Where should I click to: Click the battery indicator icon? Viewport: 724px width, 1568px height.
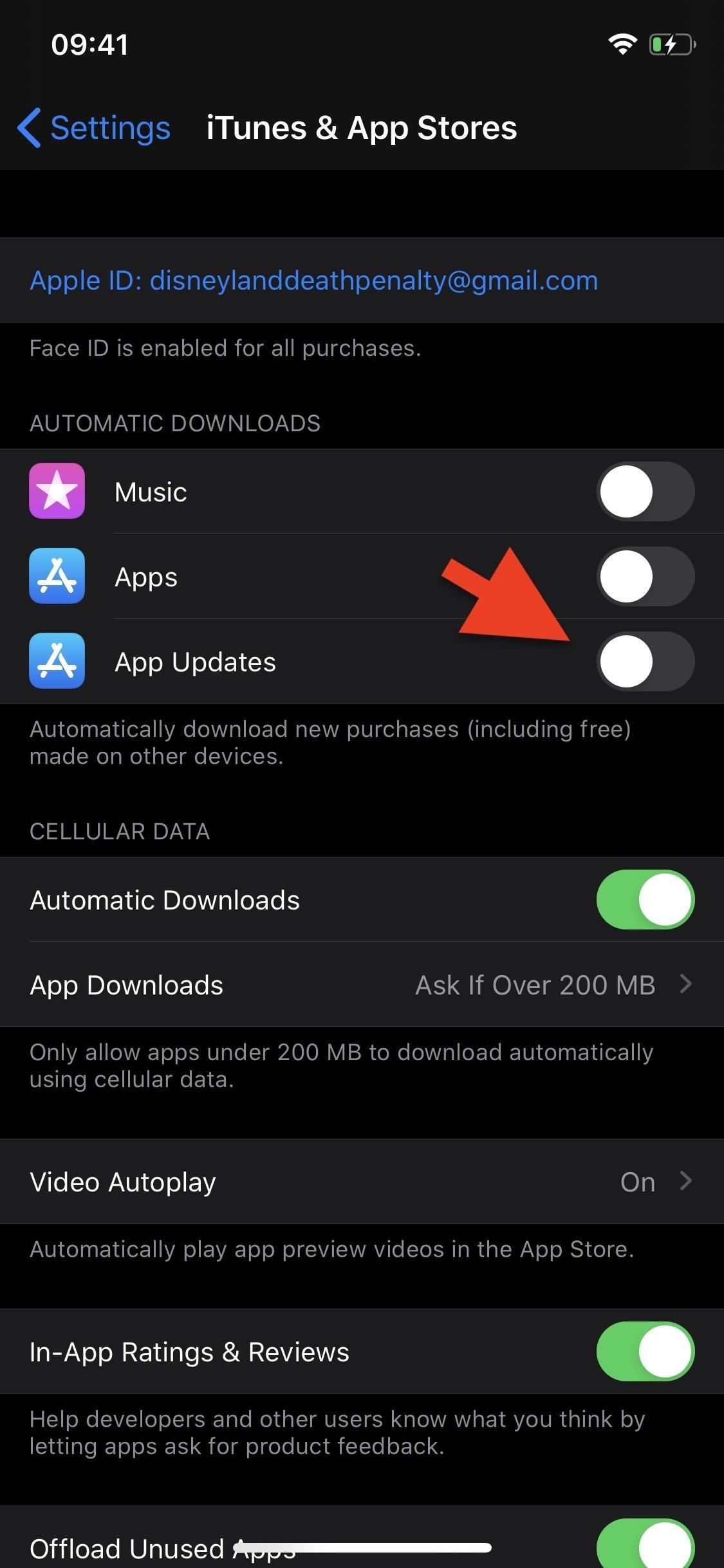tap(670, 43)
